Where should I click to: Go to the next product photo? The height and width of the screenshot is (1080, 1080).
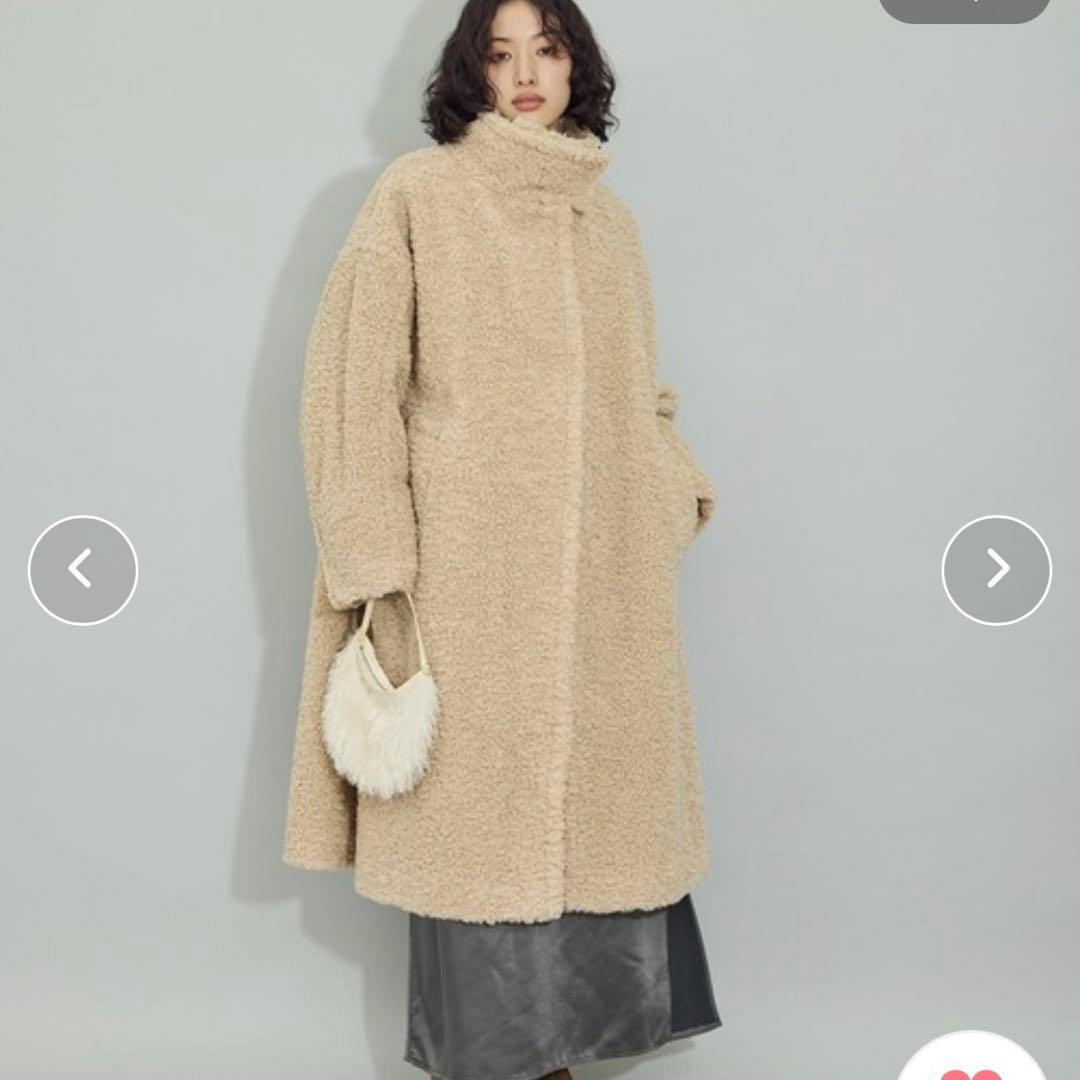pos(996,570)
